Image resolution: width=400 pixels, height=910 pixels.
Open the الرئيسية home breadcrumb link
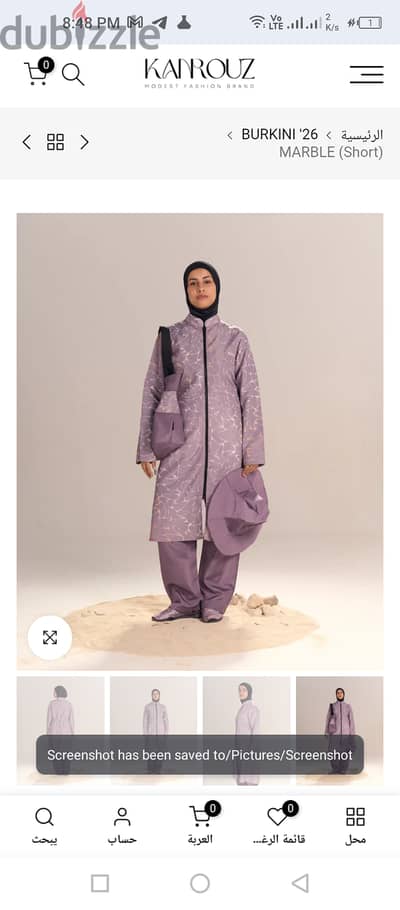pyautogui.click(x=362, y=135)
